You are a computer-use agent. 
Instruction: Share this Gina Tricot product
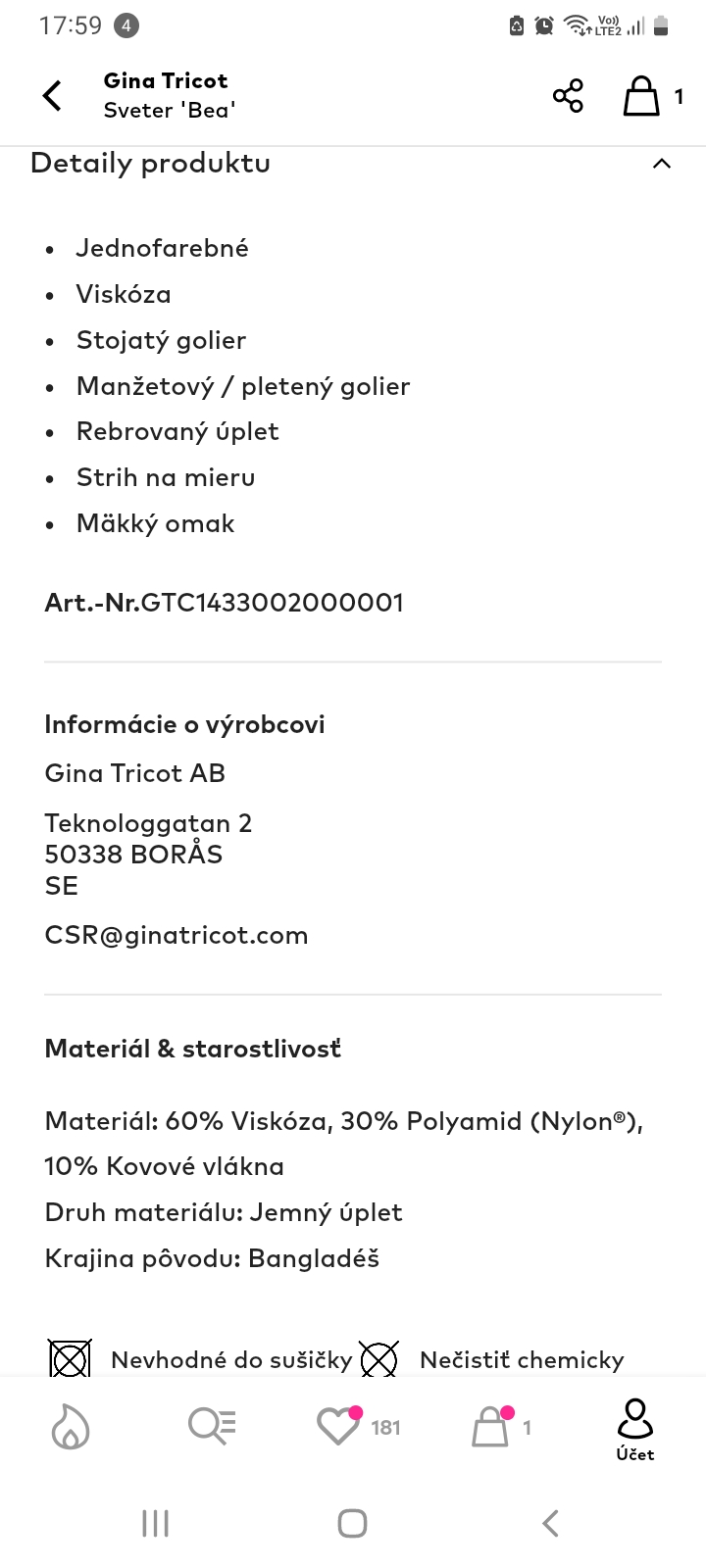click(568, 96)
